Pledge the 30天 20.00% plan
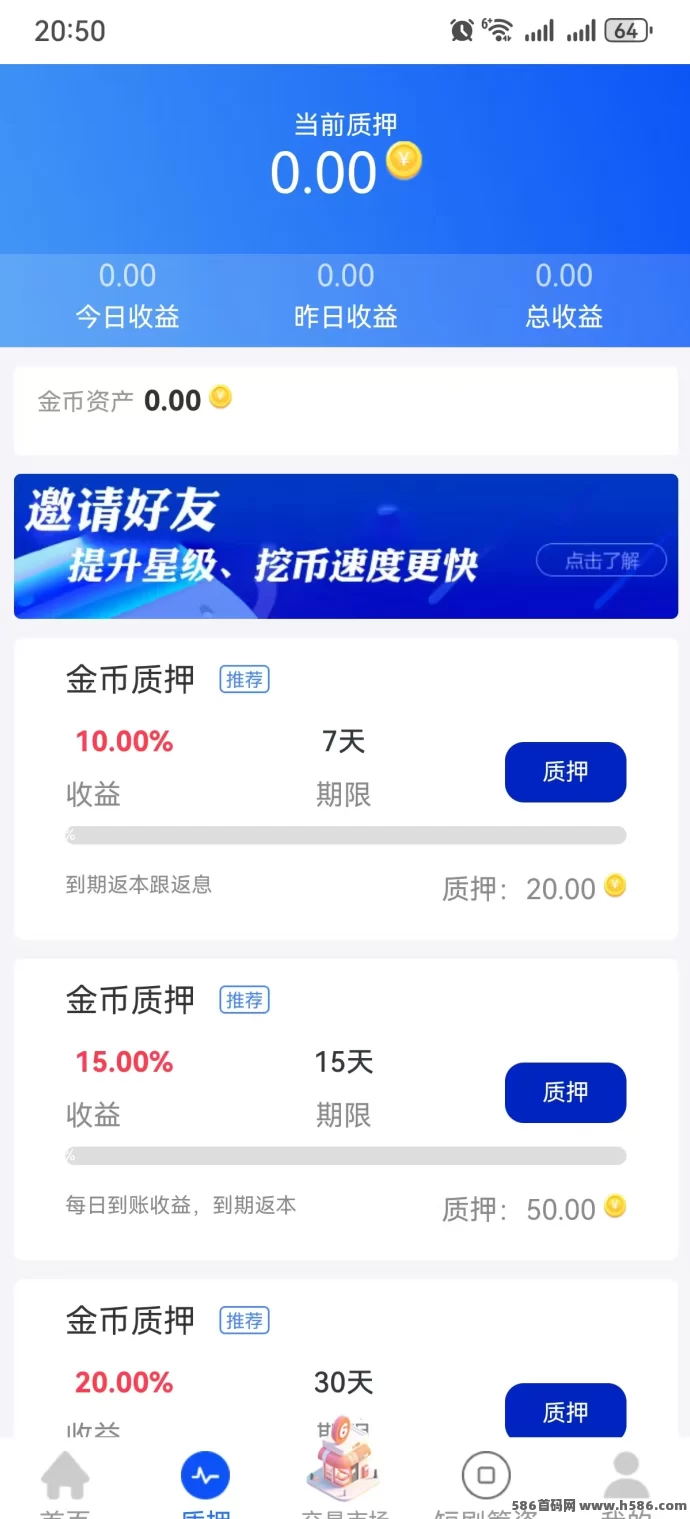The width and height of the screenshot is (690, 1519). pos(565,1411)
